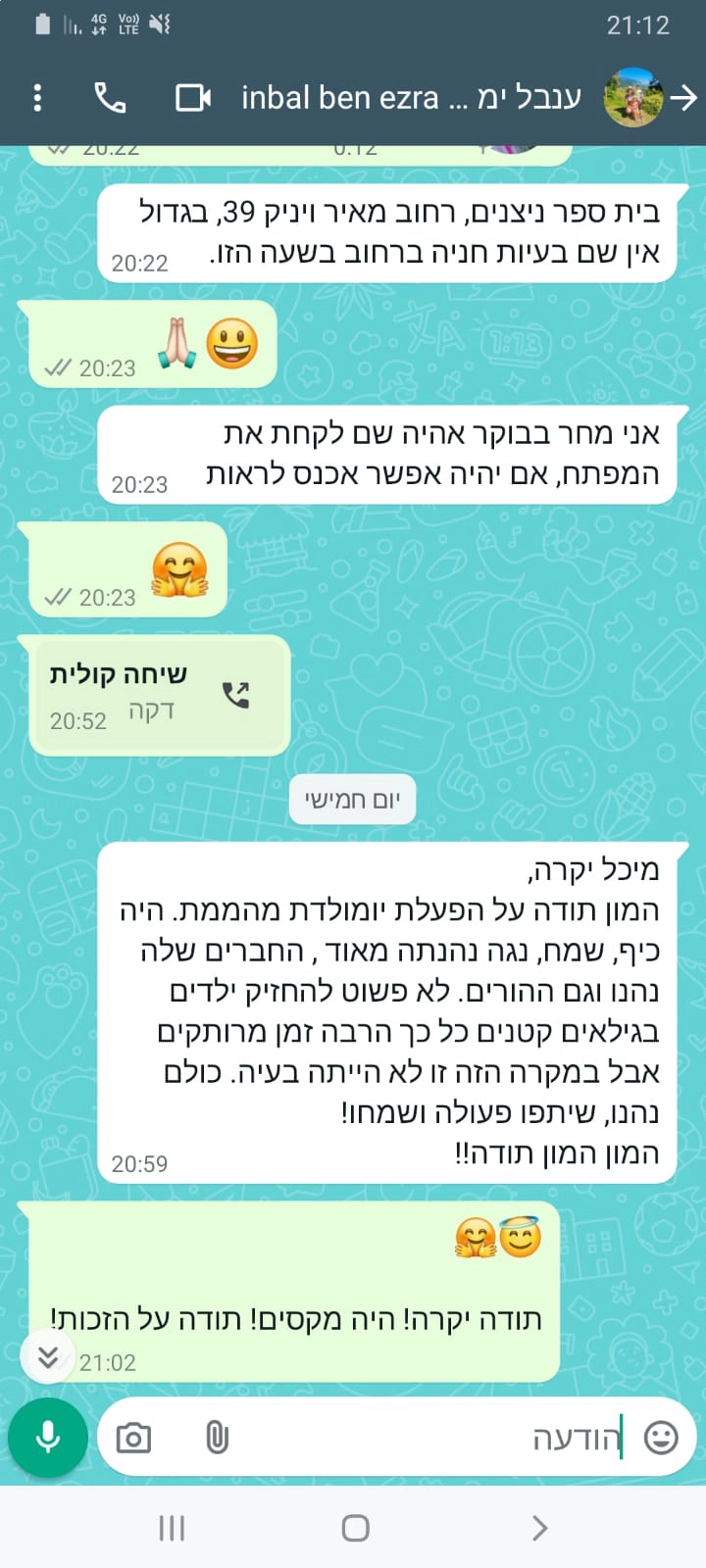Attach a file using the paperclip icon

coord(216,1437)
